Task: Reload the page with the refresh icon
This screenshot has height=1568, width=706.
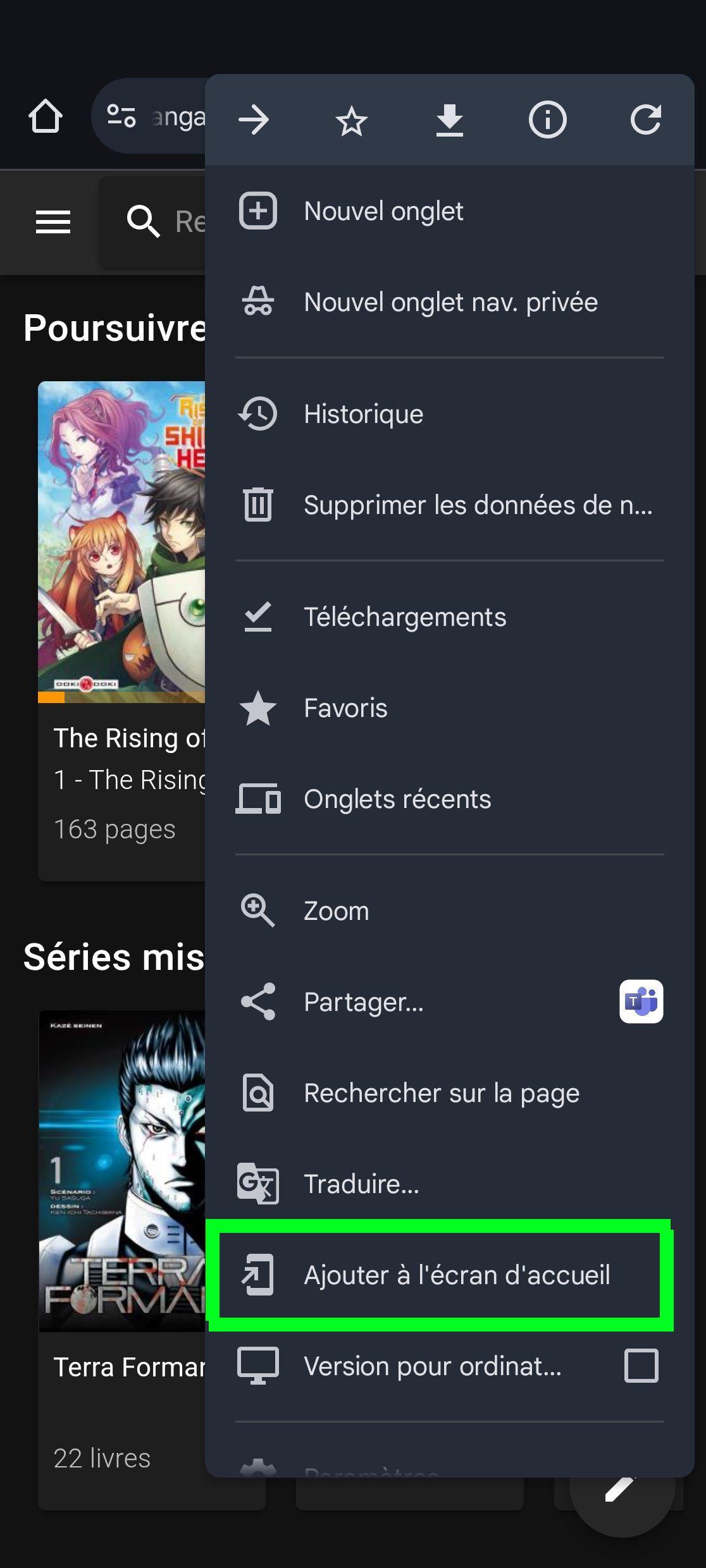Action: click(x=646, y=120)
